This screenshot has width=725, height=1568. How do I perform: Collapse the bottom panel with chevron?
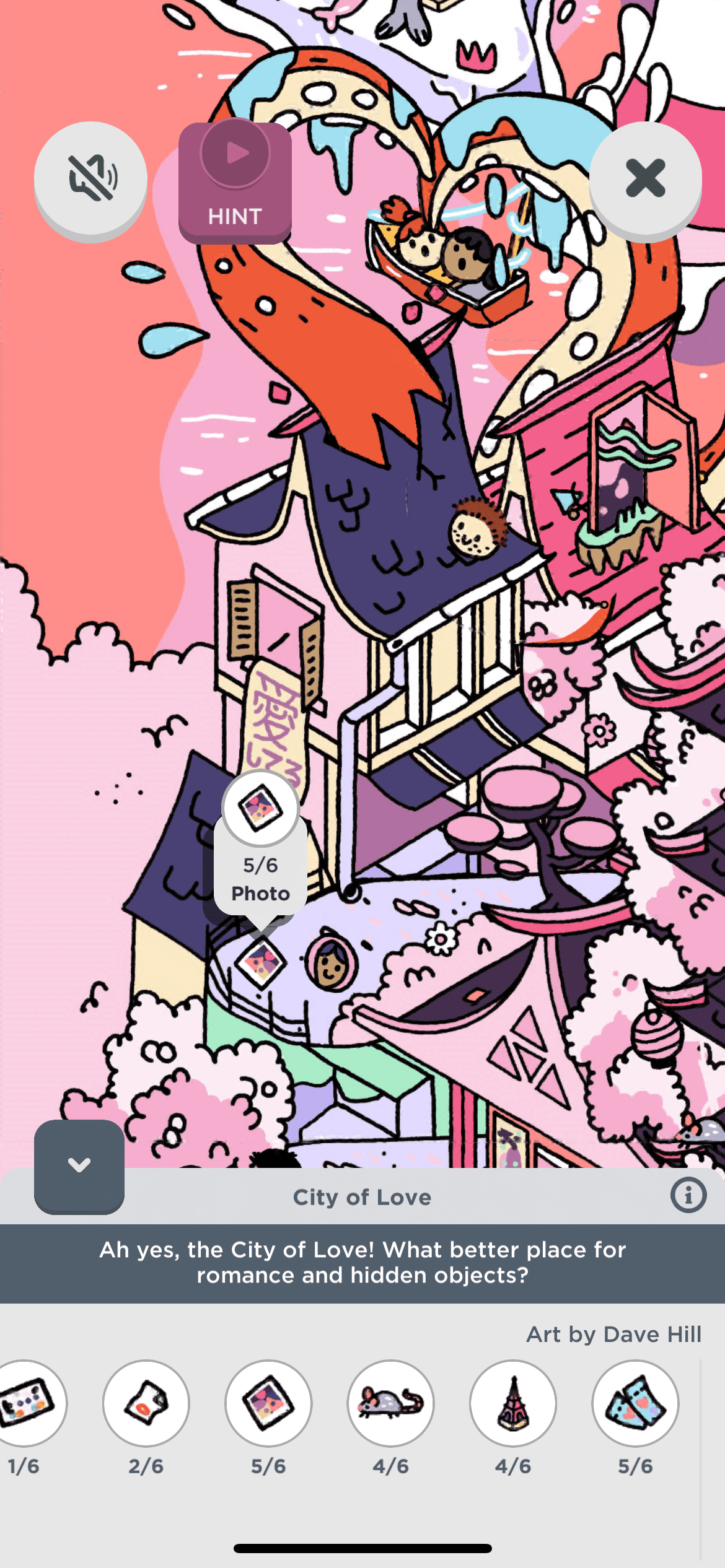(x=79, y=1166)
